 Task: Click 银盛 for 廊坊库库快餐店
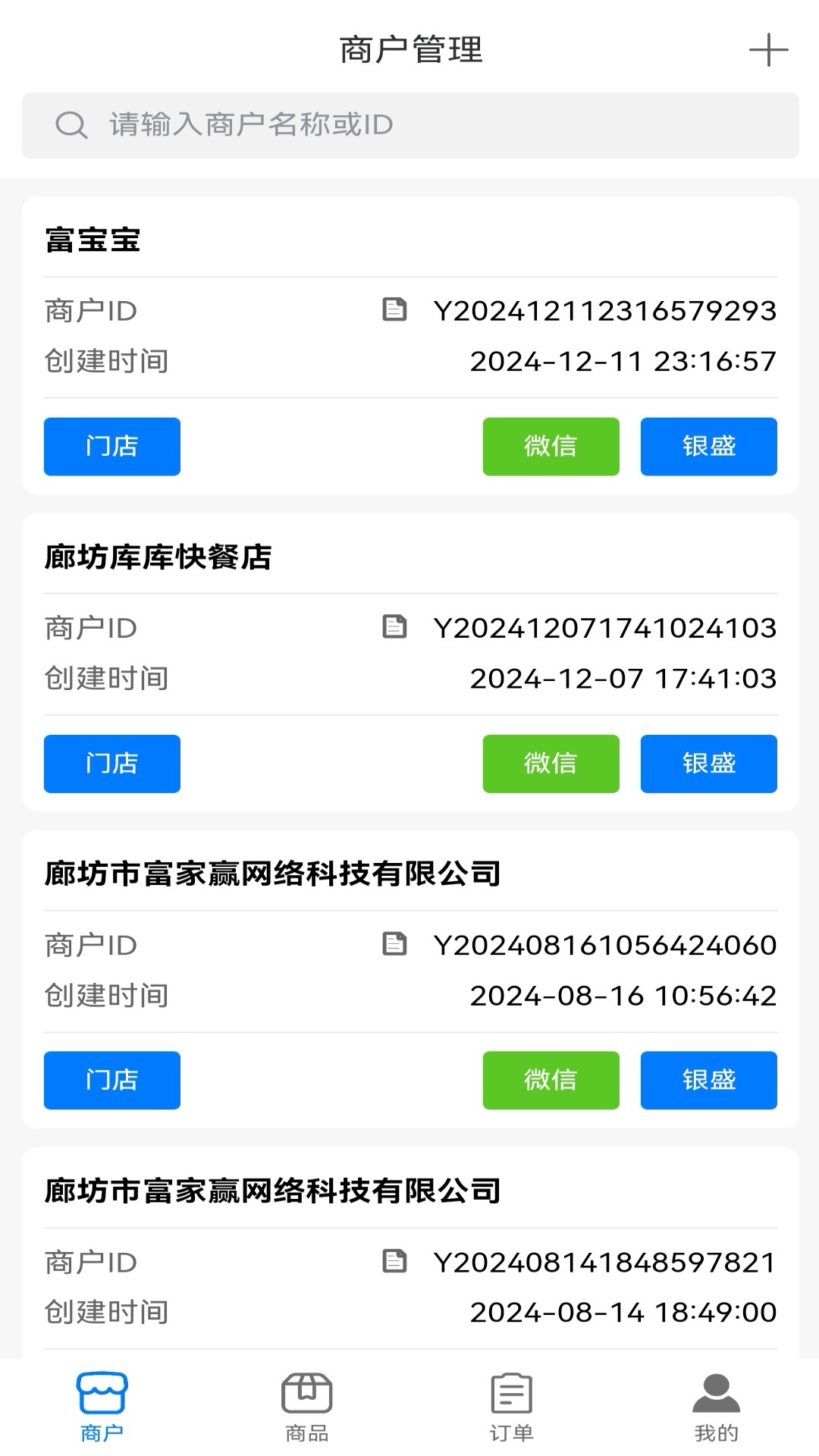pyautogui.click(x=708, y=764)
